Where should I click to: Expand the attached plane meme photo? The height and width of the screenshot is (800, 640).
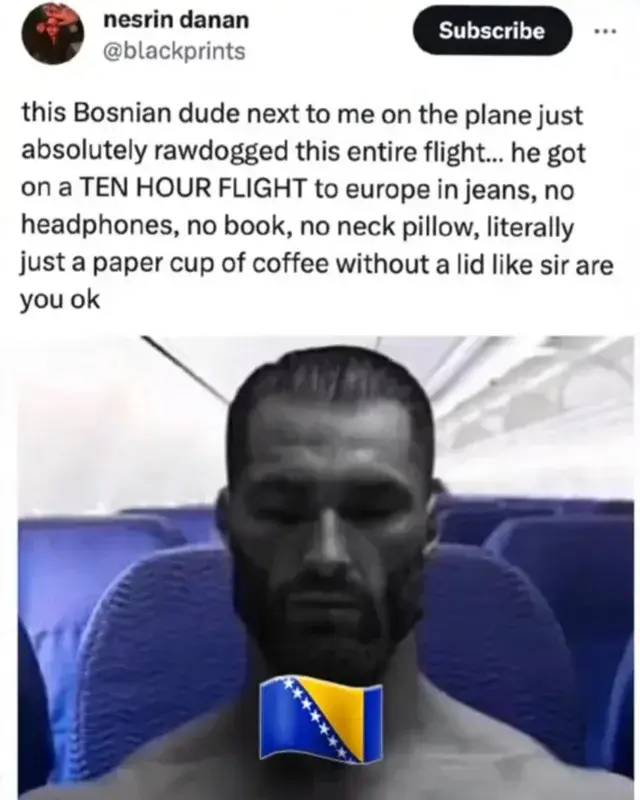pos(326,566)
